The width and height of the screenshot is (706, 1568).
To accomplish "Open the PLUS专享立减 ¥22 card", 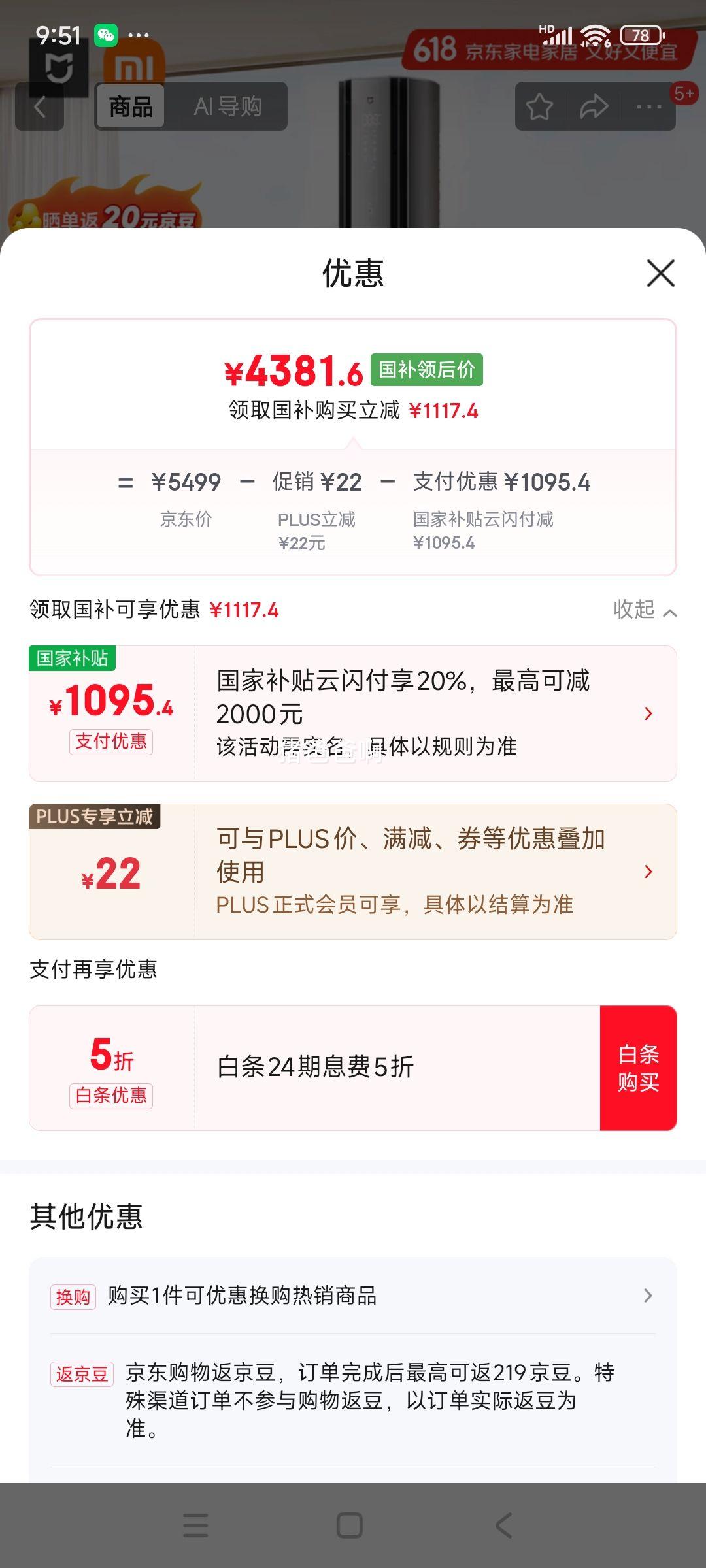I will 353,872.
